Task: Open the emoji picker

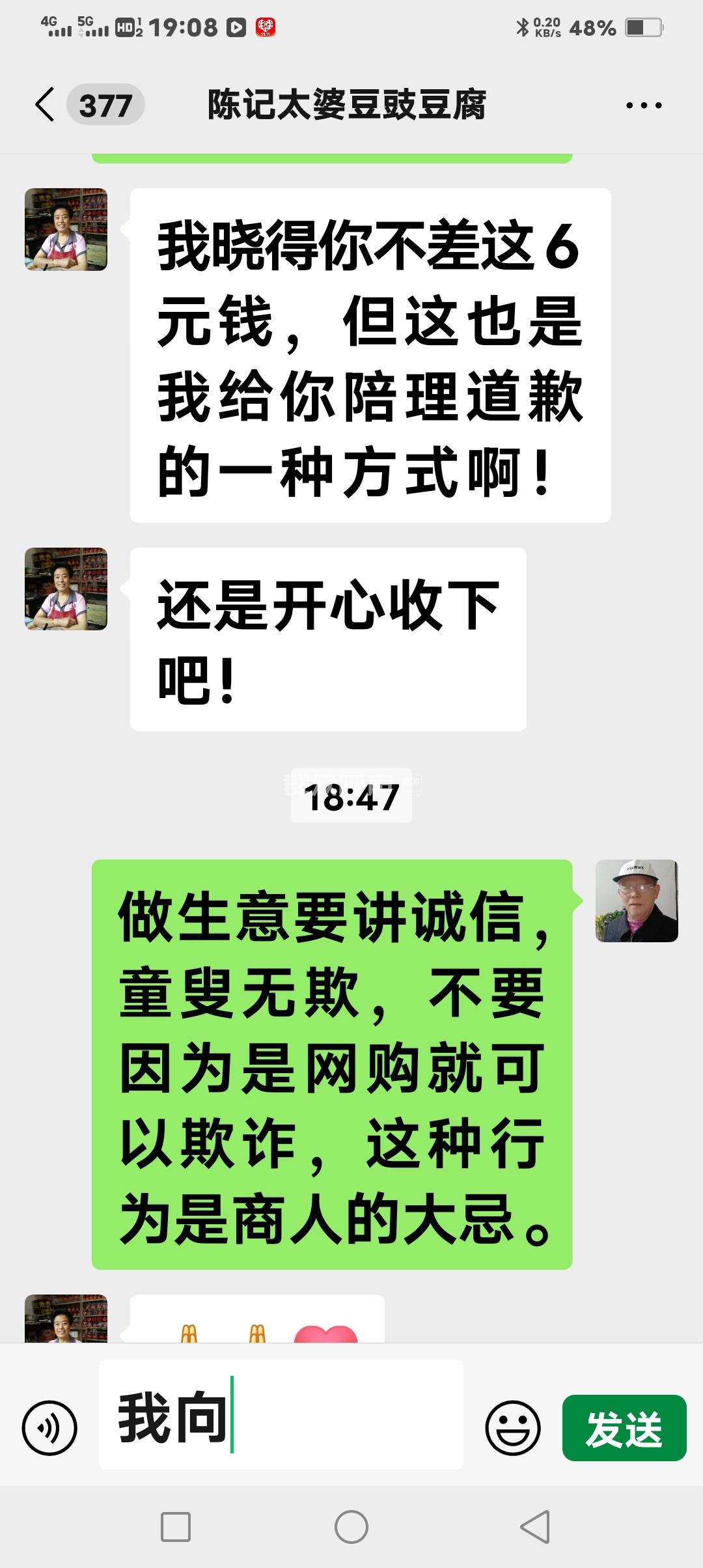Action: pyautogui.click(x=513, y=1428)
